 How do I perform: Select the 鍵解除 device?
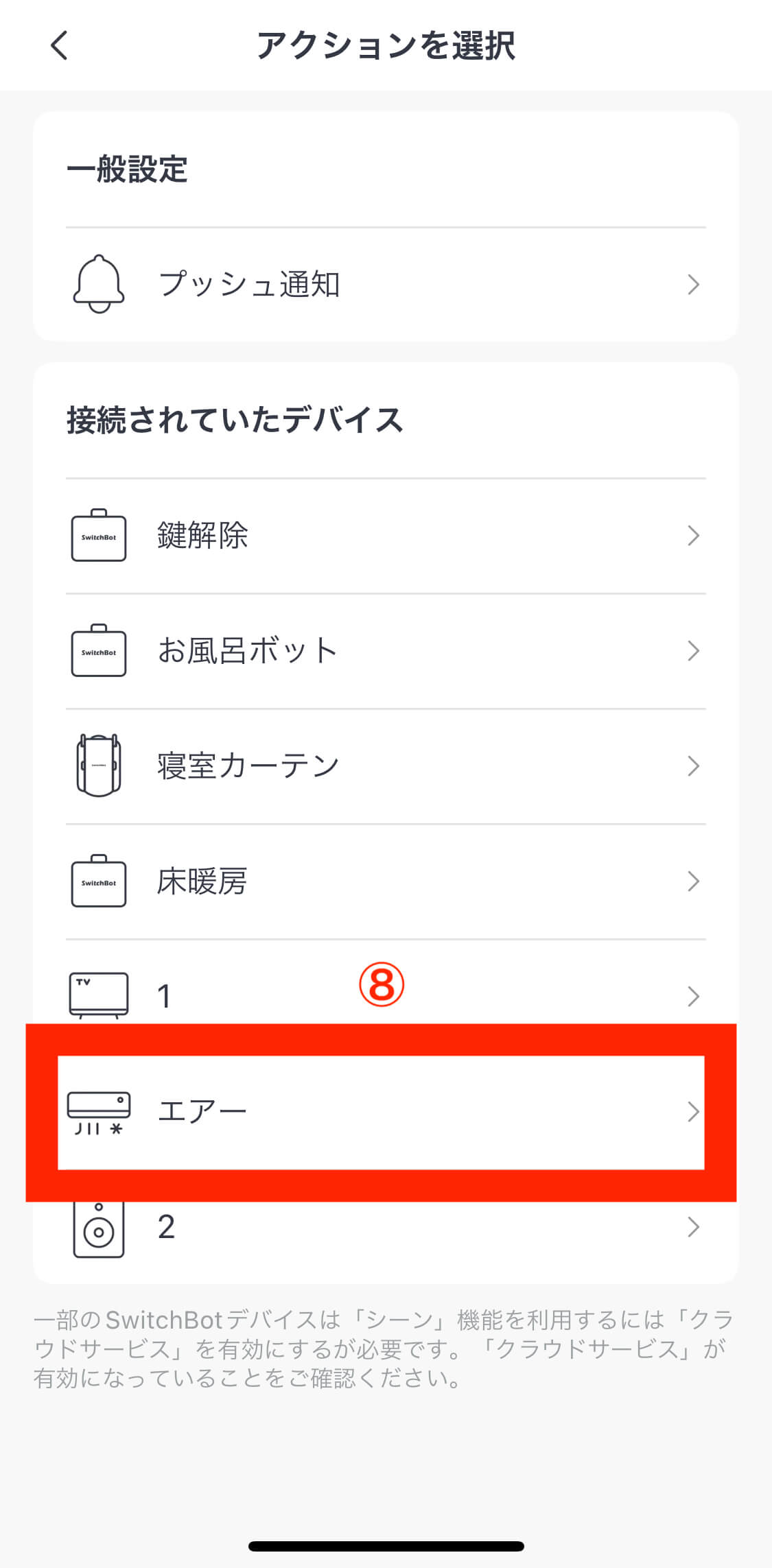pos(386,536)
